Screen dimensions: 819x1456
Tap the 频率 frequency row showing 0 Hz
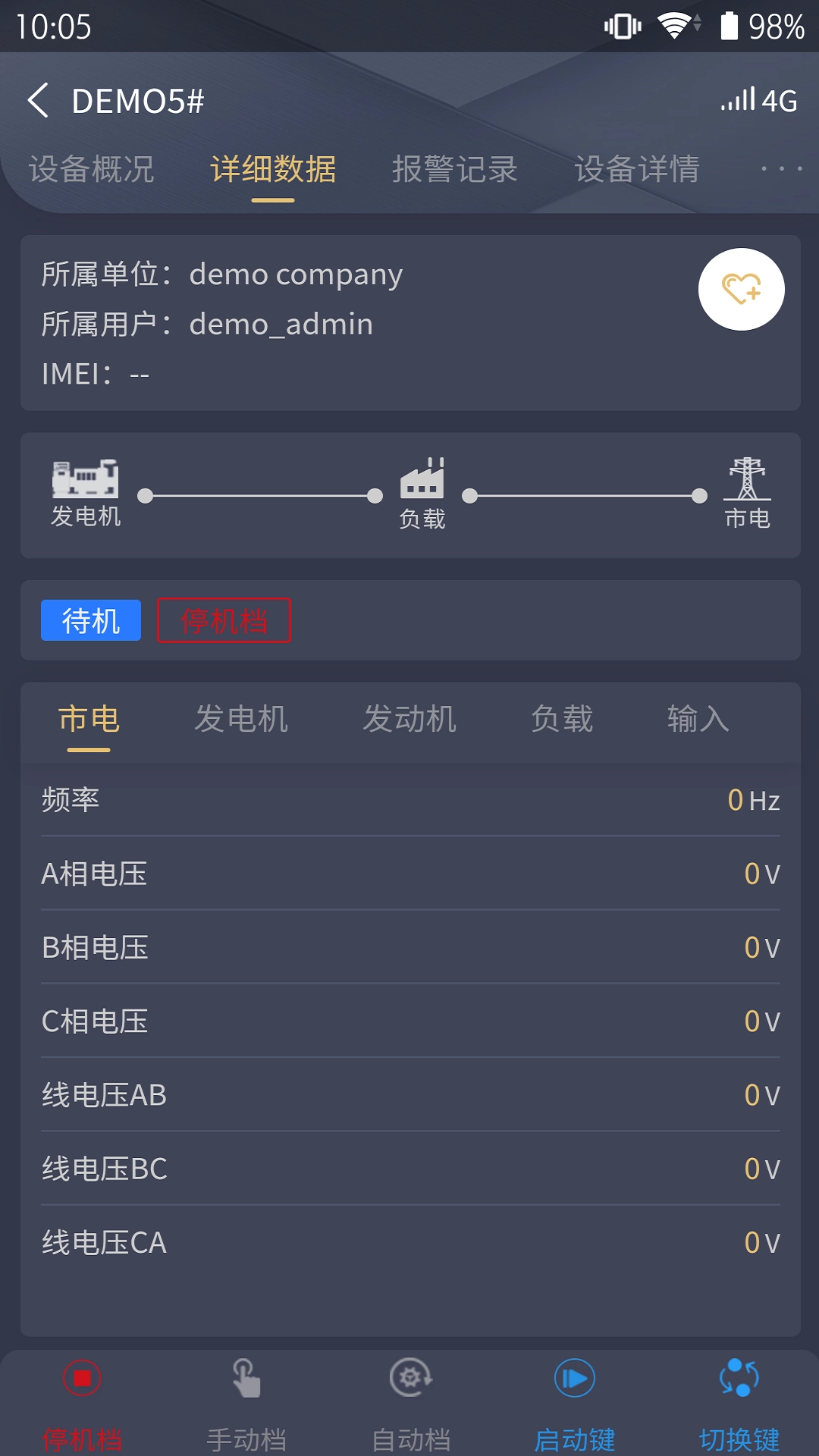(x=409, y=799)
